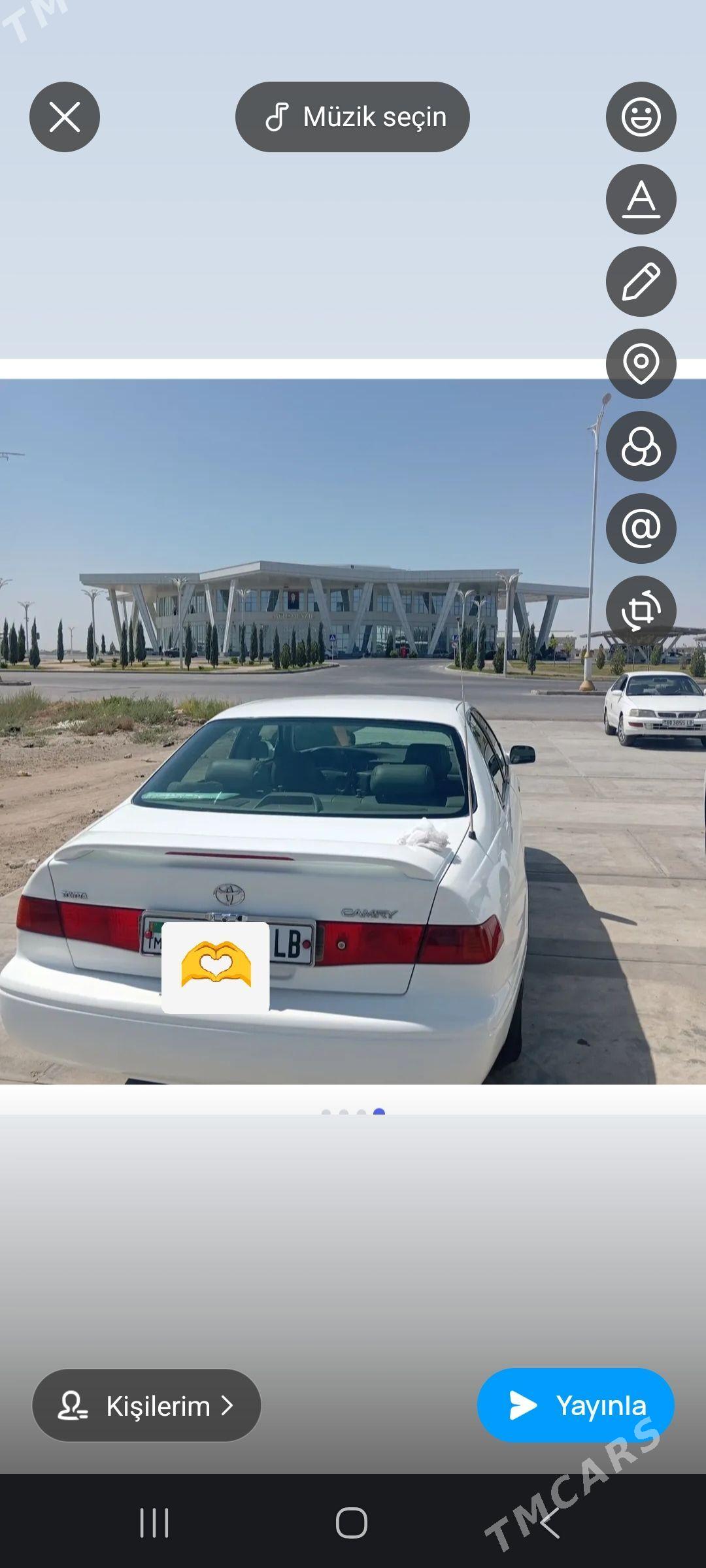
Task: Add text with the A tool
Action: 641,199
